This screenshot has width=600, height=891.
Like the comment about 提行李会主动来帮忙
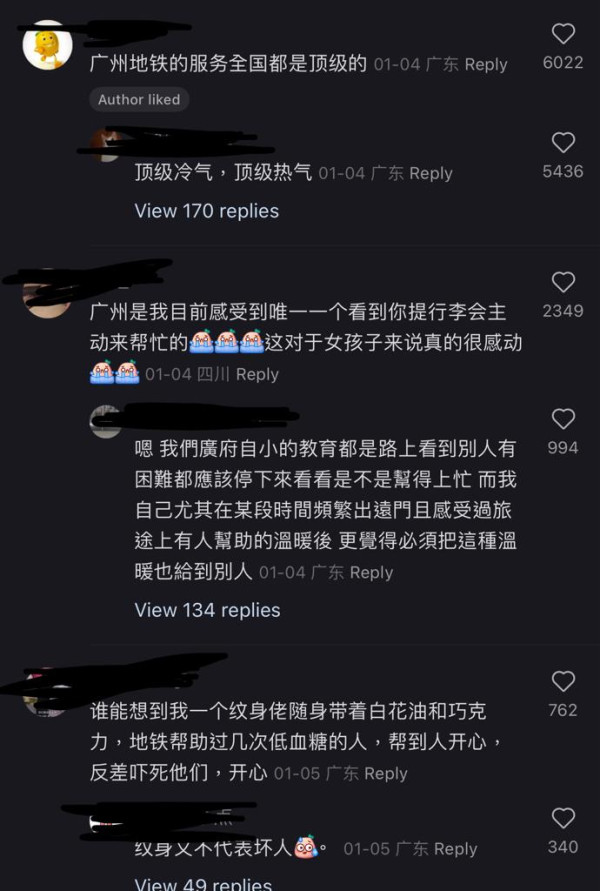[563, 282]
